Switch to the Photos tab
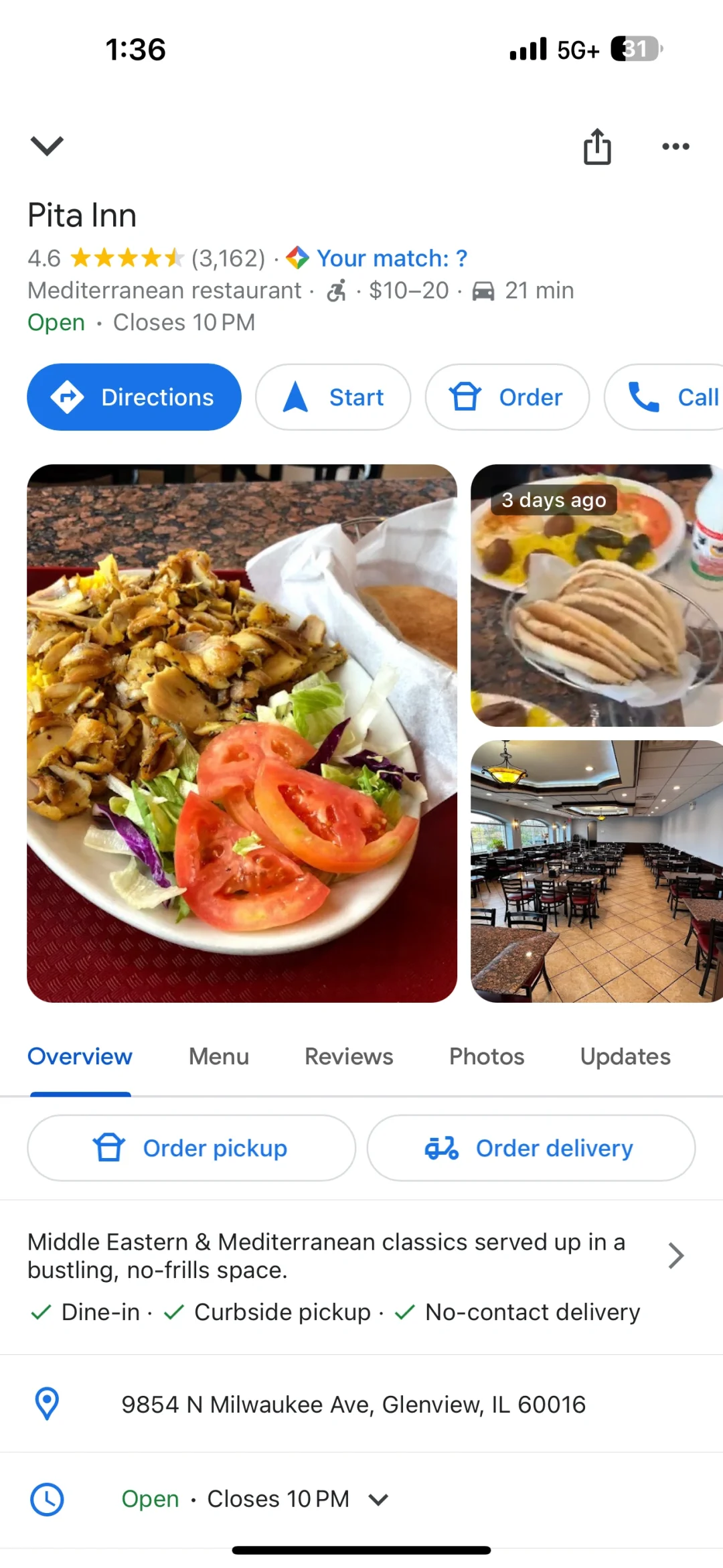Image resolution: width=723 pixels, height=1568 pixels. coord(486,1056)
